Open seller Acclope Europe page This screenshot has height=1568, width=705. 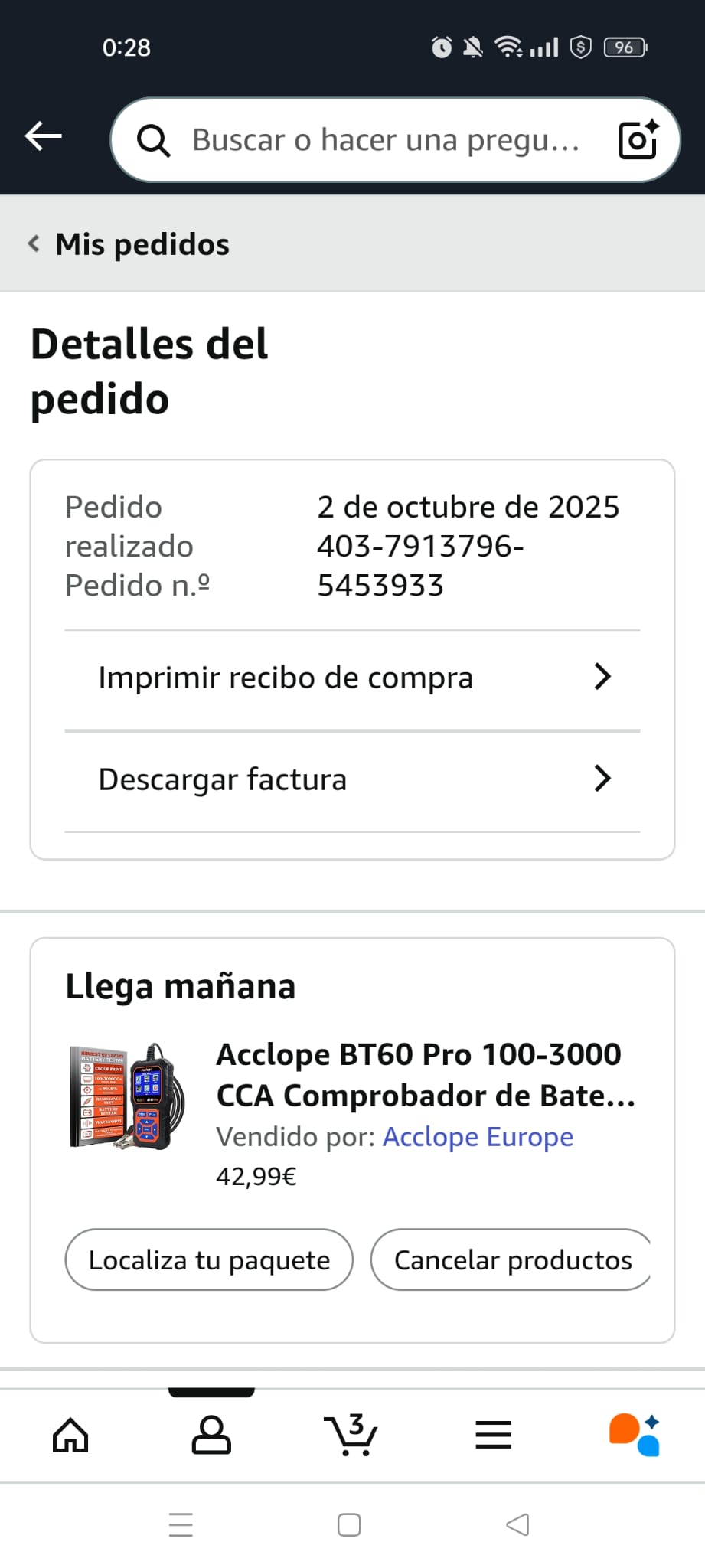click(x=478, y=1137)
